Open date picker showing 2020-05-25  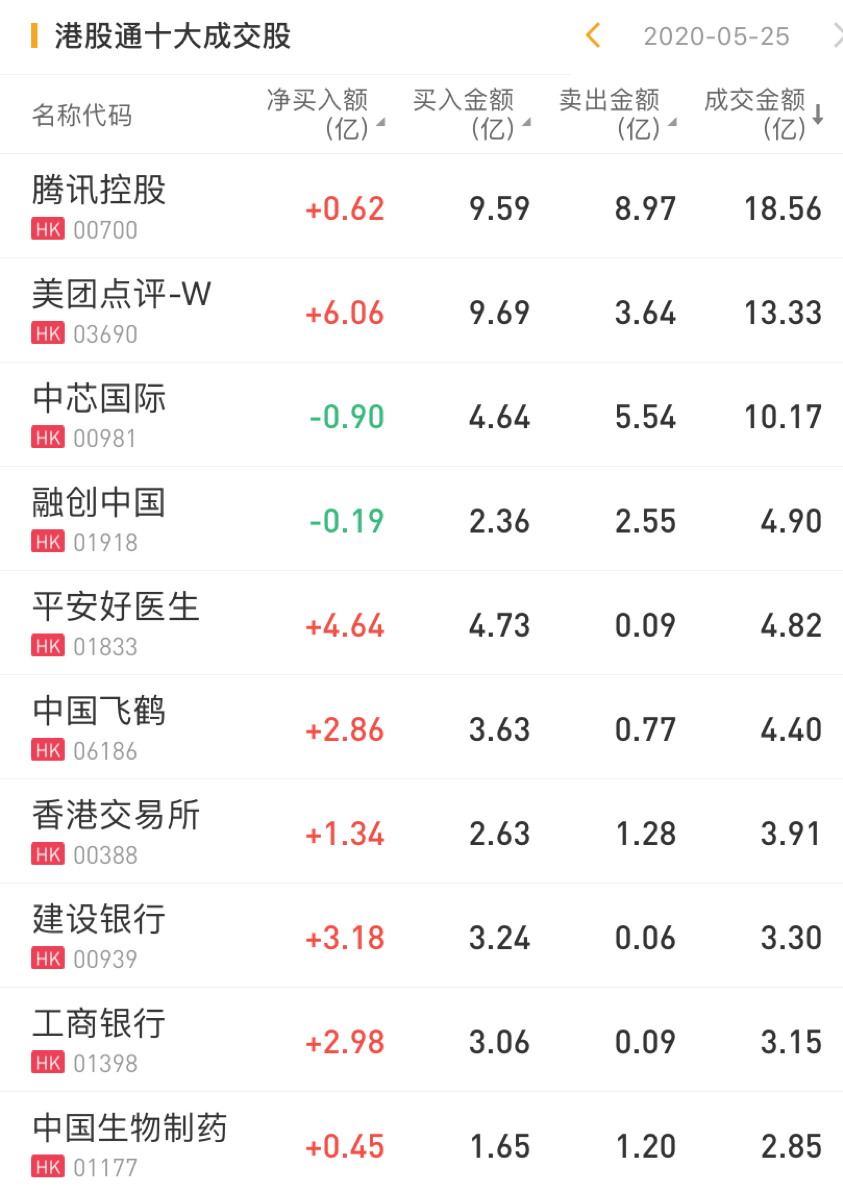(x=716, y=37)
